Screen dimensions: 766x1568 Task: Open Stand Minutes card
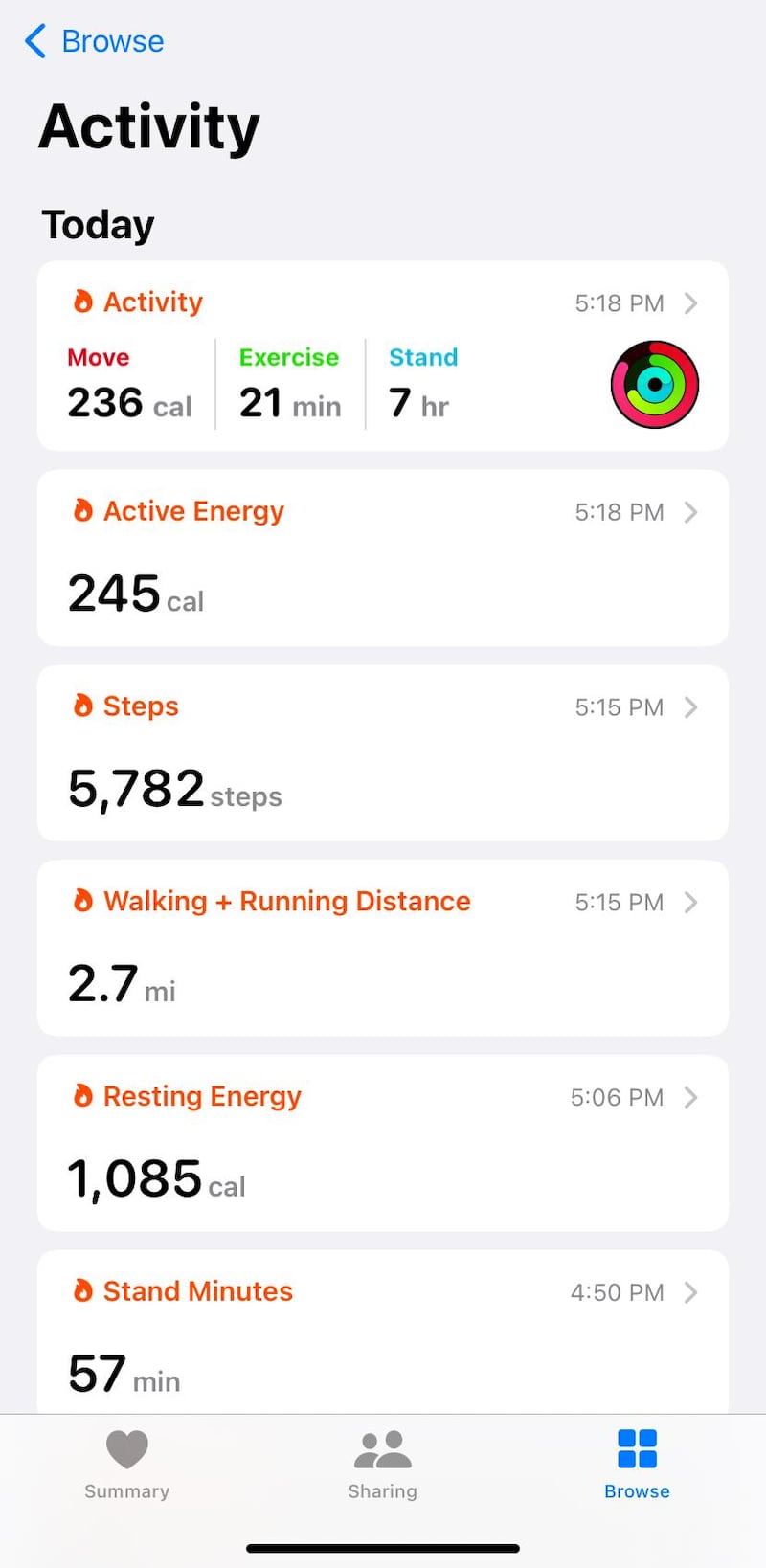tap(383, 1333)
